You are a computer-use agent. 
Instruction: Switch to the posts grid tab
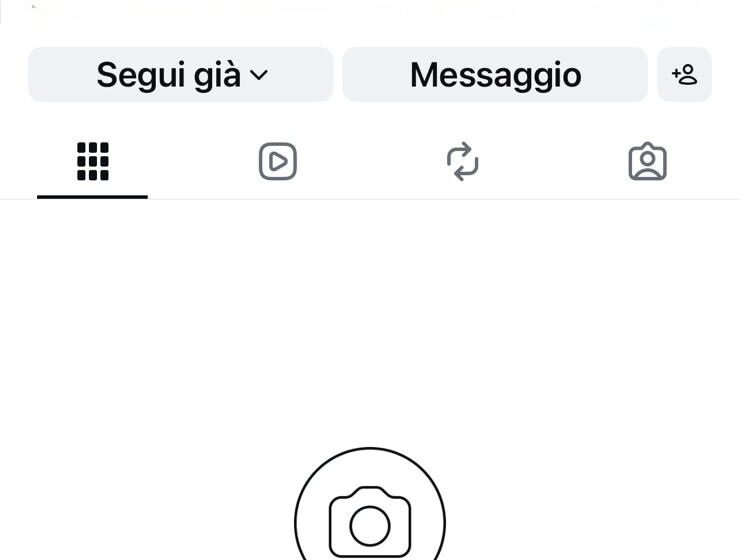[x=92, y=162]
